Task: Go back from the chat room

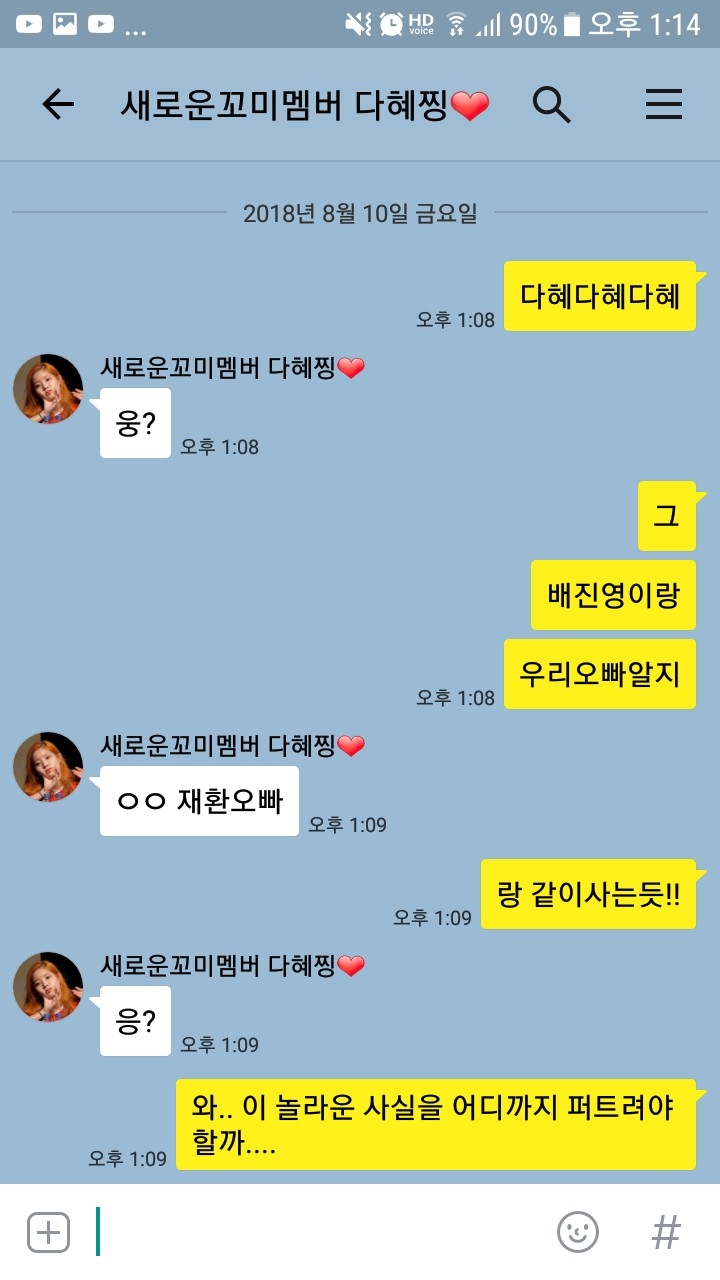Action: click(58, 104)
